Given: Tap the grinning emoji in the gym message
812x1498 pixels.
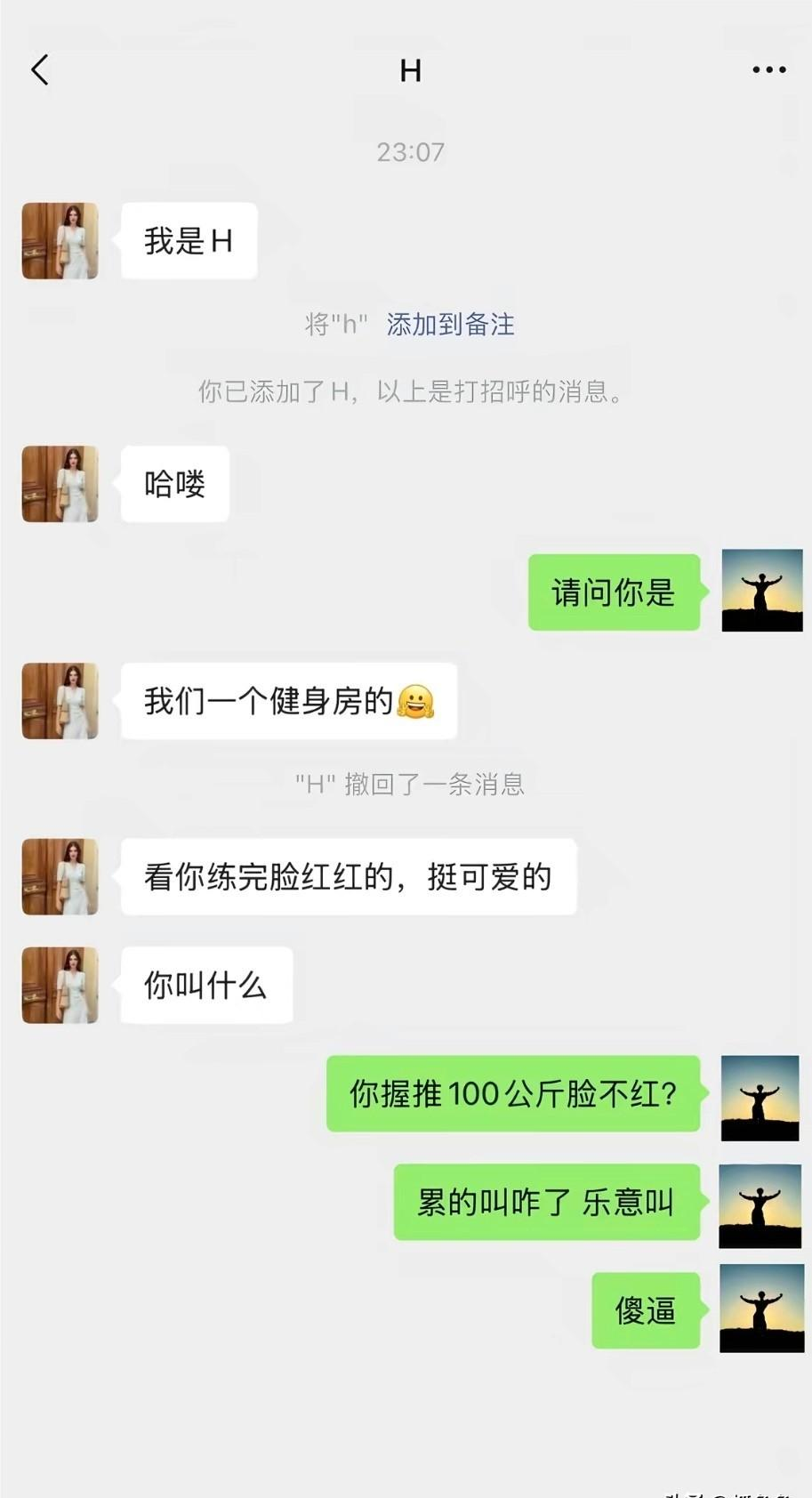Looking at the screenshot, I should tap(418, 701).
